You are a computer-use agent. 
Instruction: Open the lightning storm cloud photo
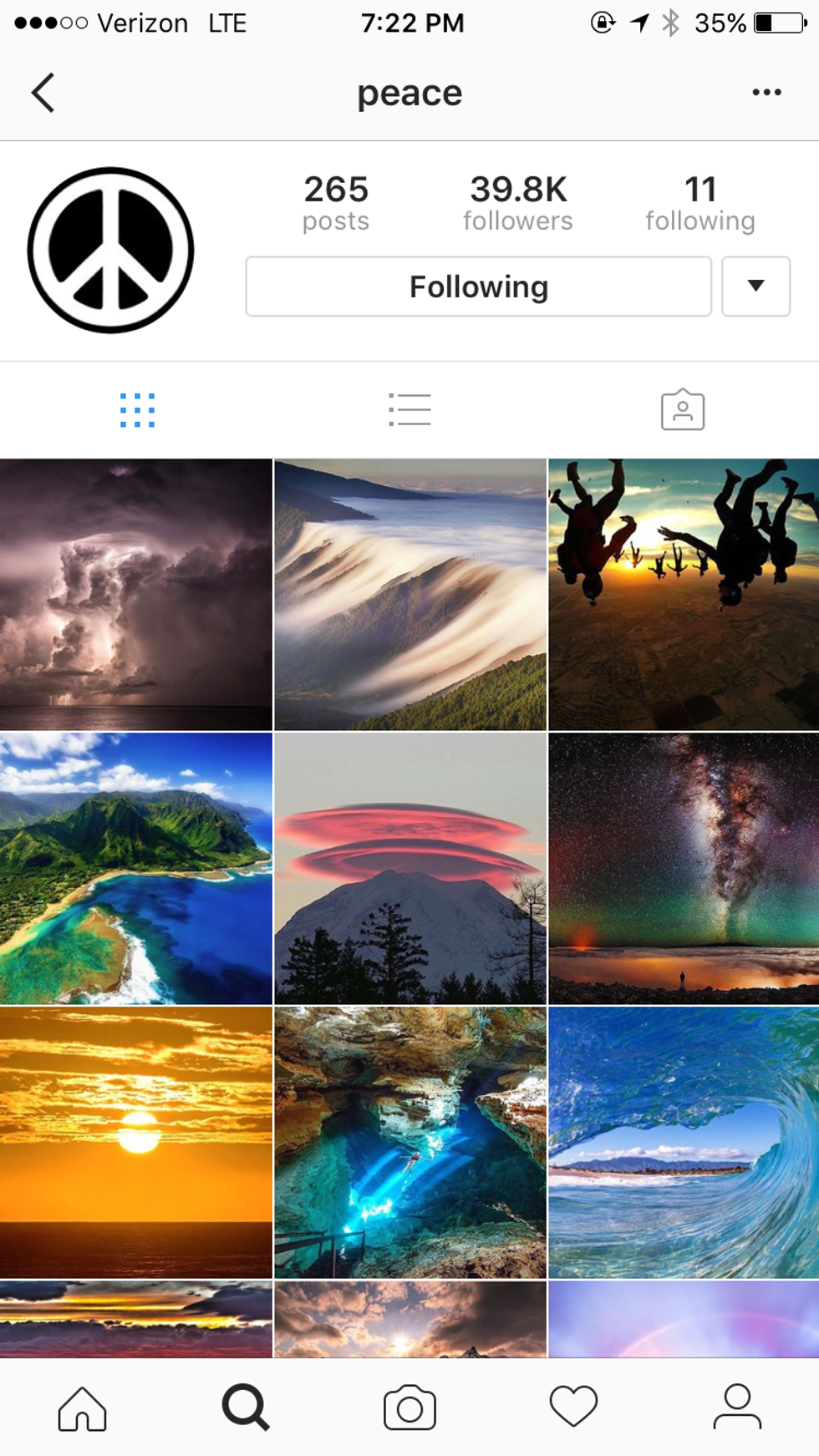135,594
